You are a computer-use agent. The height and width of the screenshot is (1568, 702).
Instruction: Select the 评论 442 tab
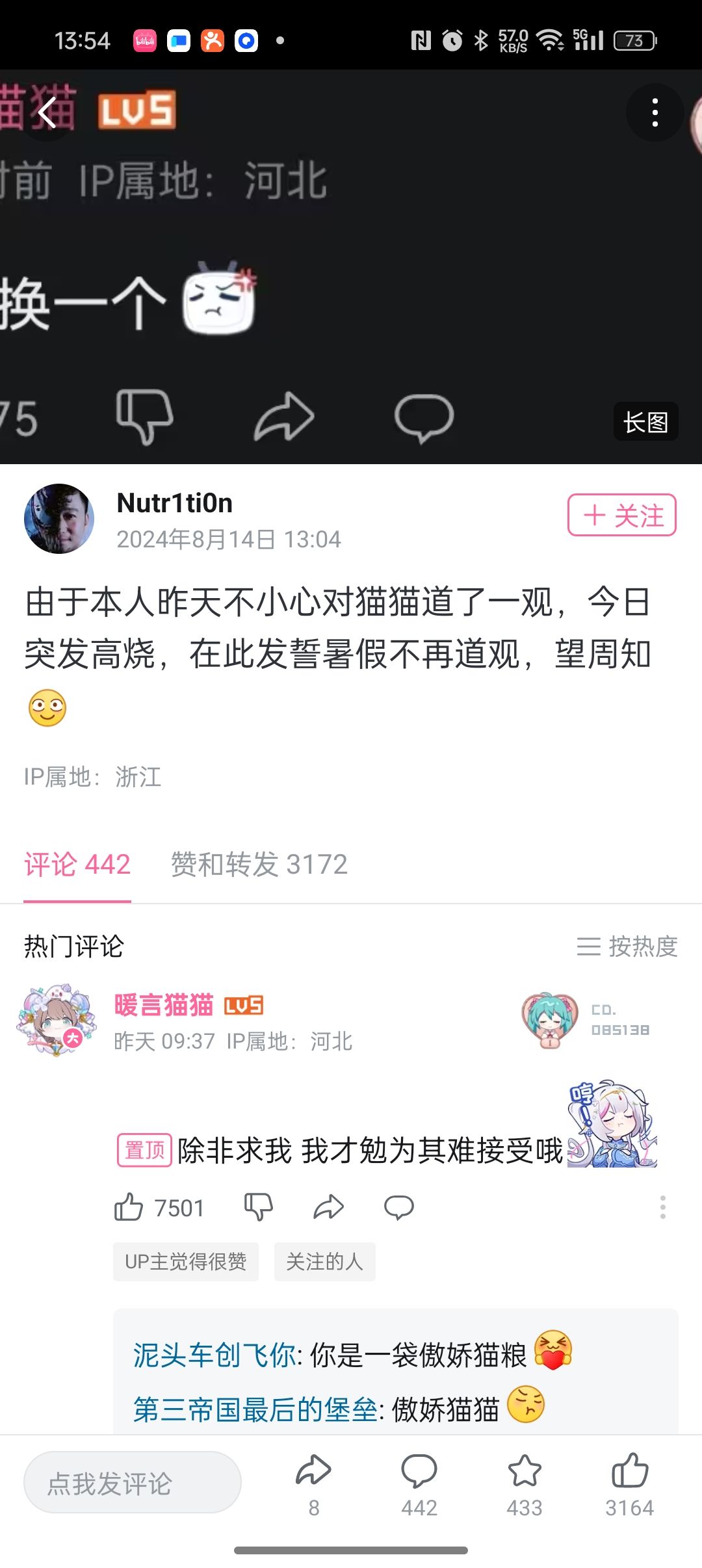click(77, 865)
